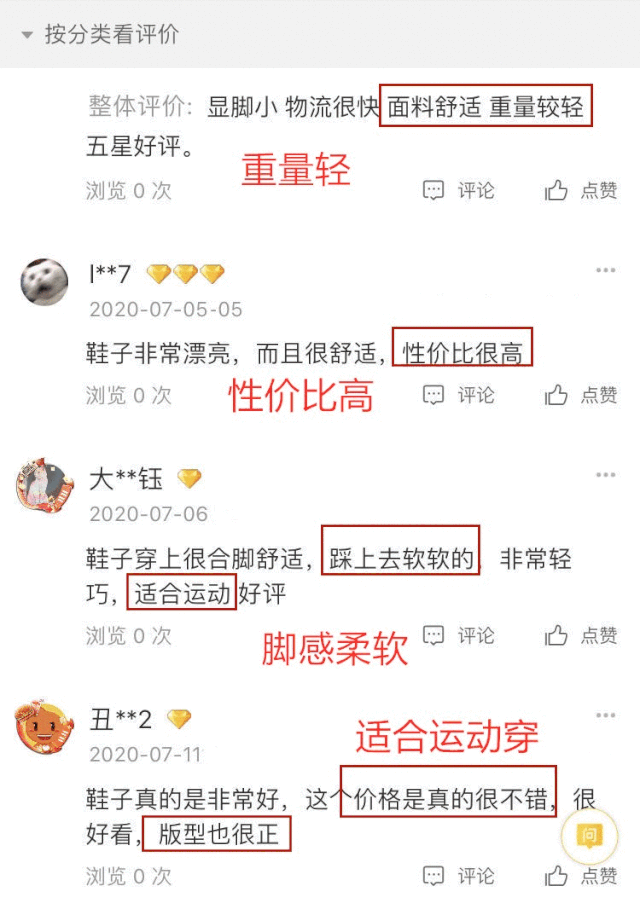
Task: Comment on l**7's review
Action: [460, 395]
